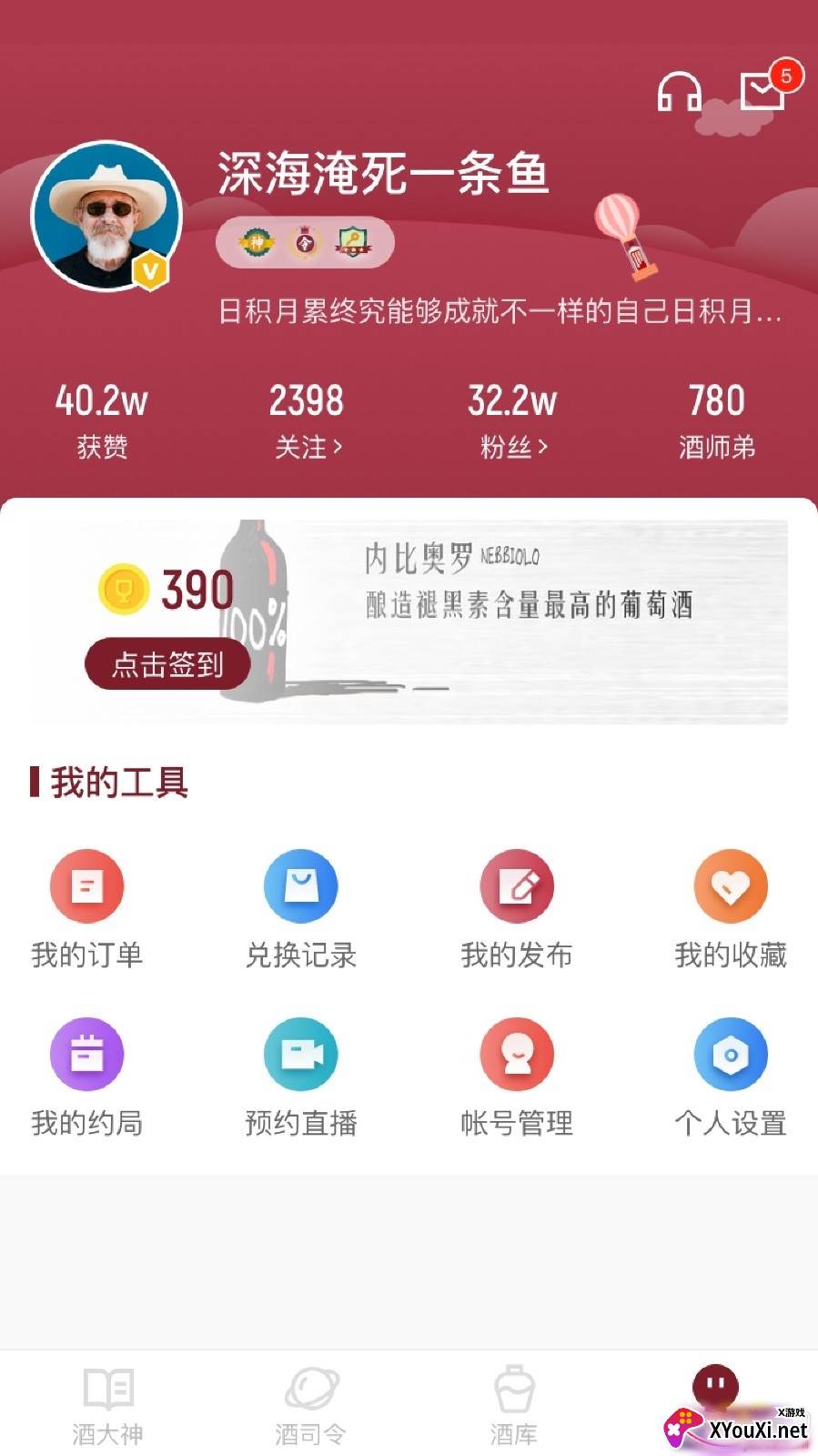818x1456 pixels.
Task: Open the headphone customer service icon
Action: [x=680, y=91]
